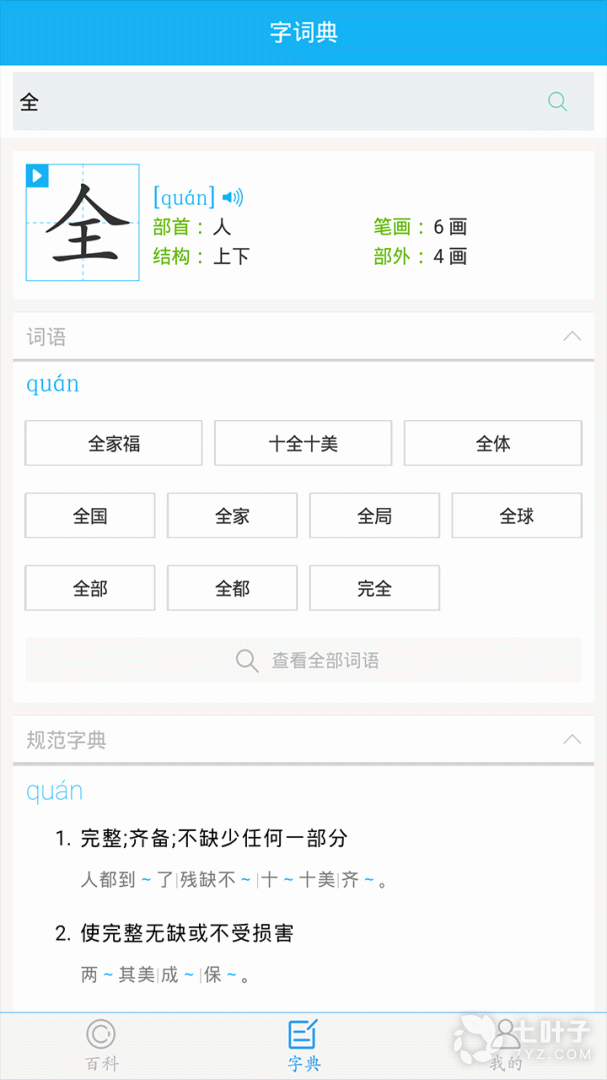Open the word 全家福
Image resolution: width=607 pixels, height=1080 pixels.
coord(114,443)
